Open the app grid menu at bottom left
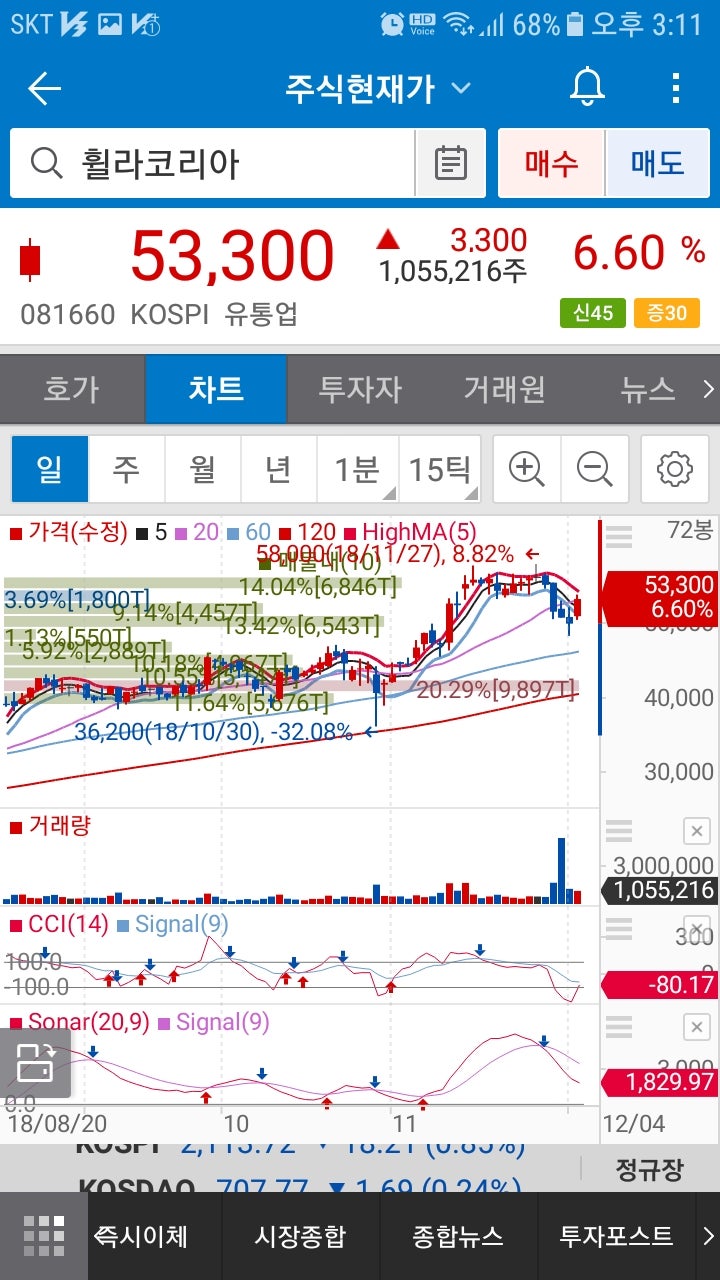The image size is (720, 1280). [42, 1237]
